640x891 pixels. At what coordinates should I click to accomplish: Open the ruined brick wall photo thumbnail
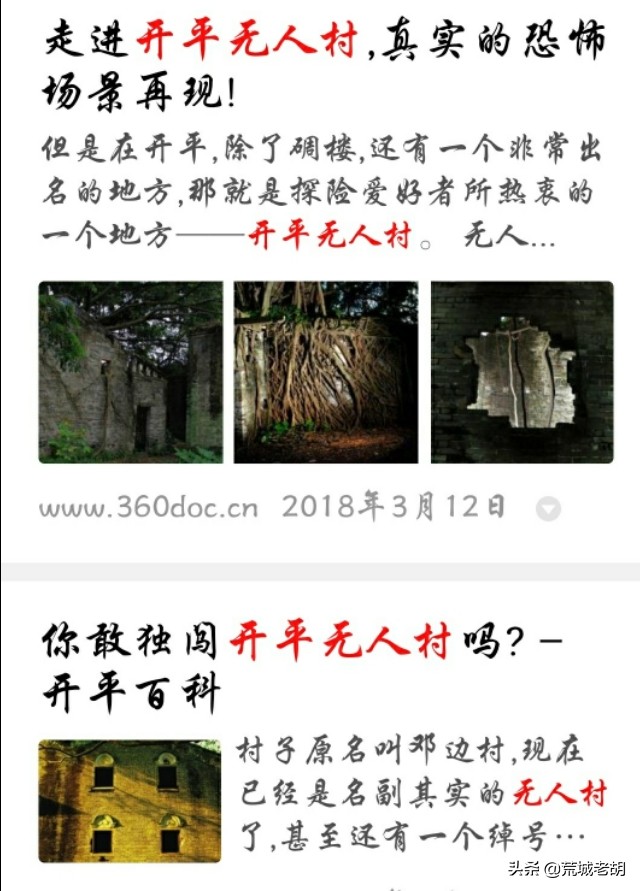(130, 372)
